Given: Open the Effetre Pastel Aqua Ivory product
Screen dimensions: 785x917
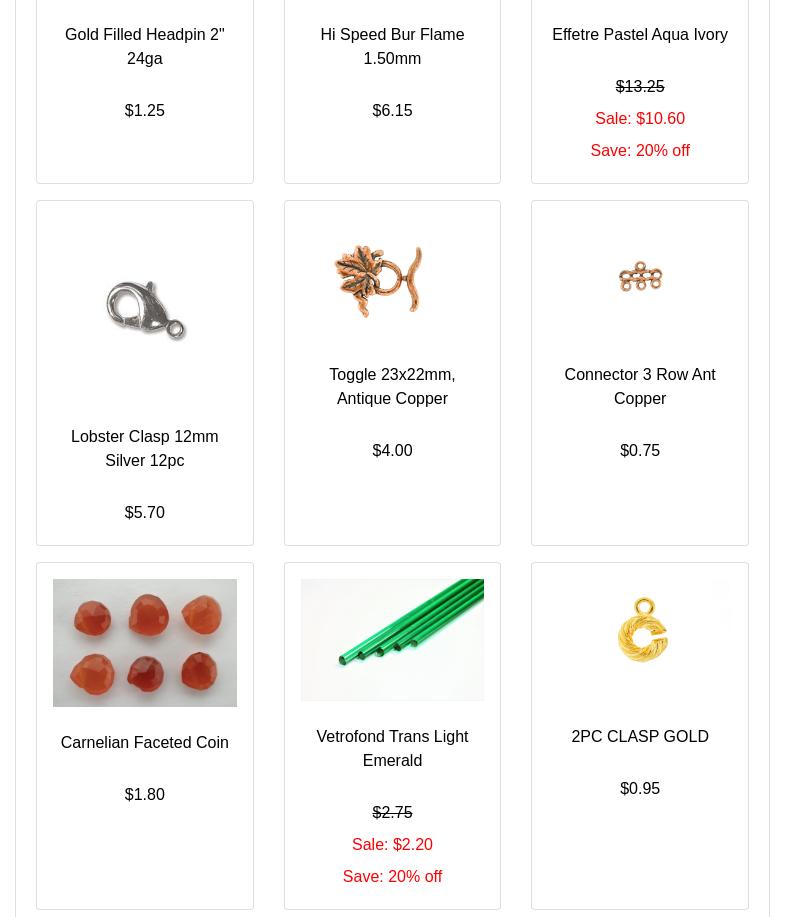Looking at the screenshot, I should [639, 35].
